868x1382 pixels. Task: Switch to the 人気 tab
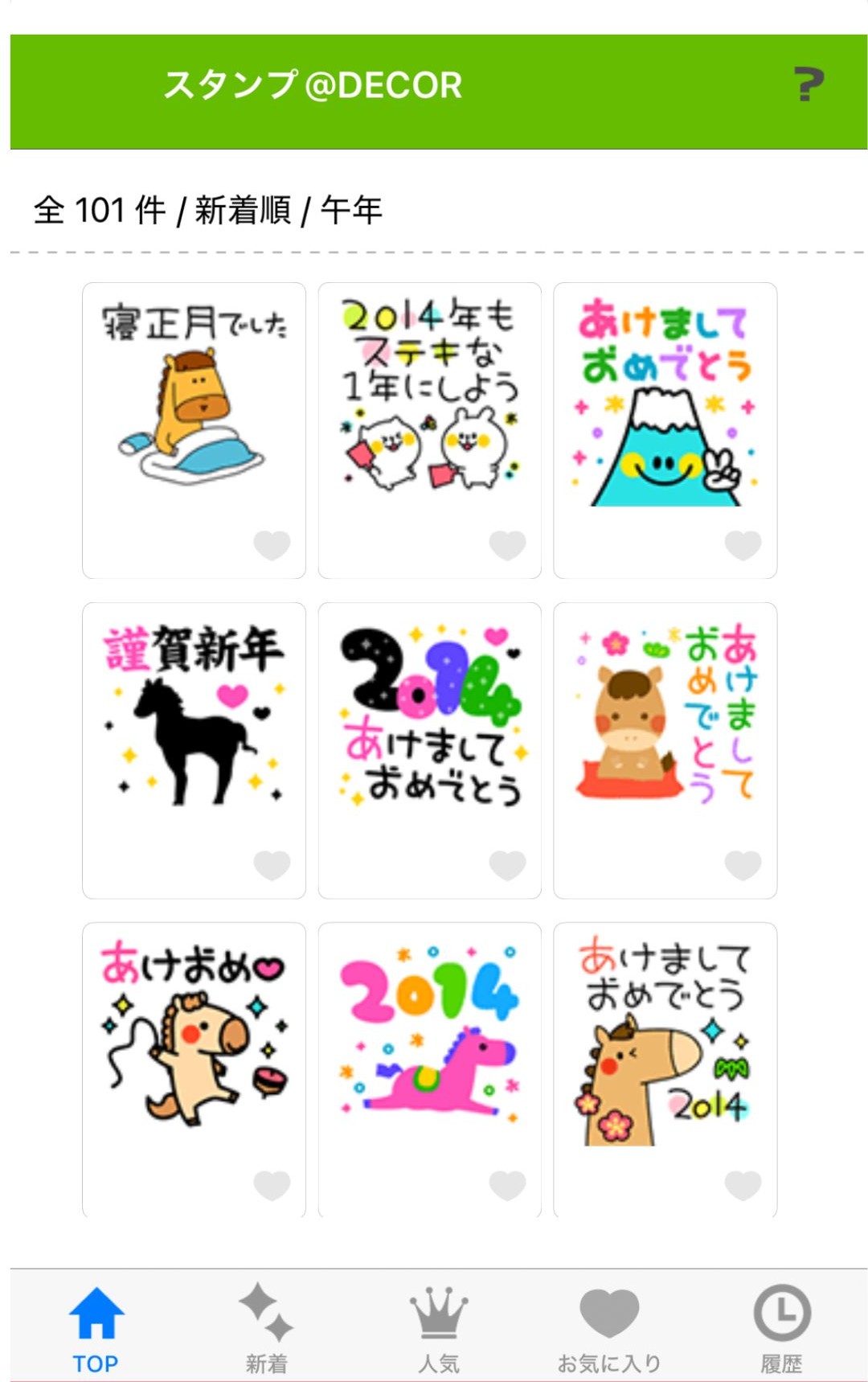pyautogui.click(x=438, y=1326)
